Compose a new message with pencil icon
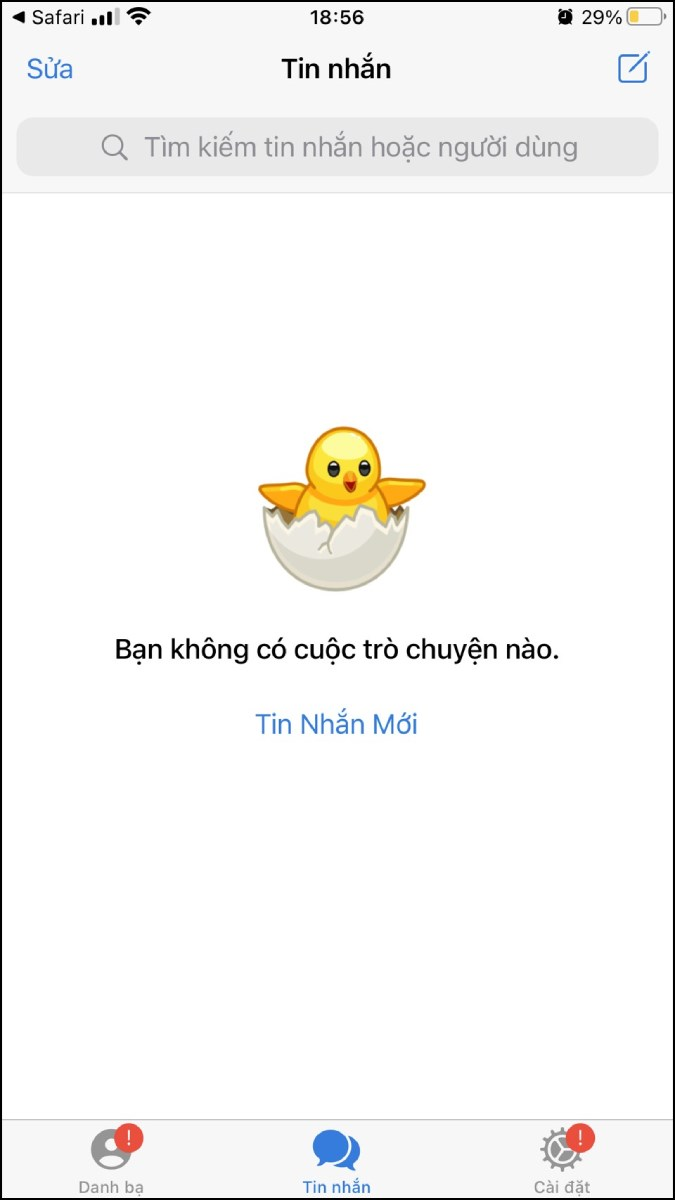Viewport: 675px width, 1200px height. tap(634, 67)
